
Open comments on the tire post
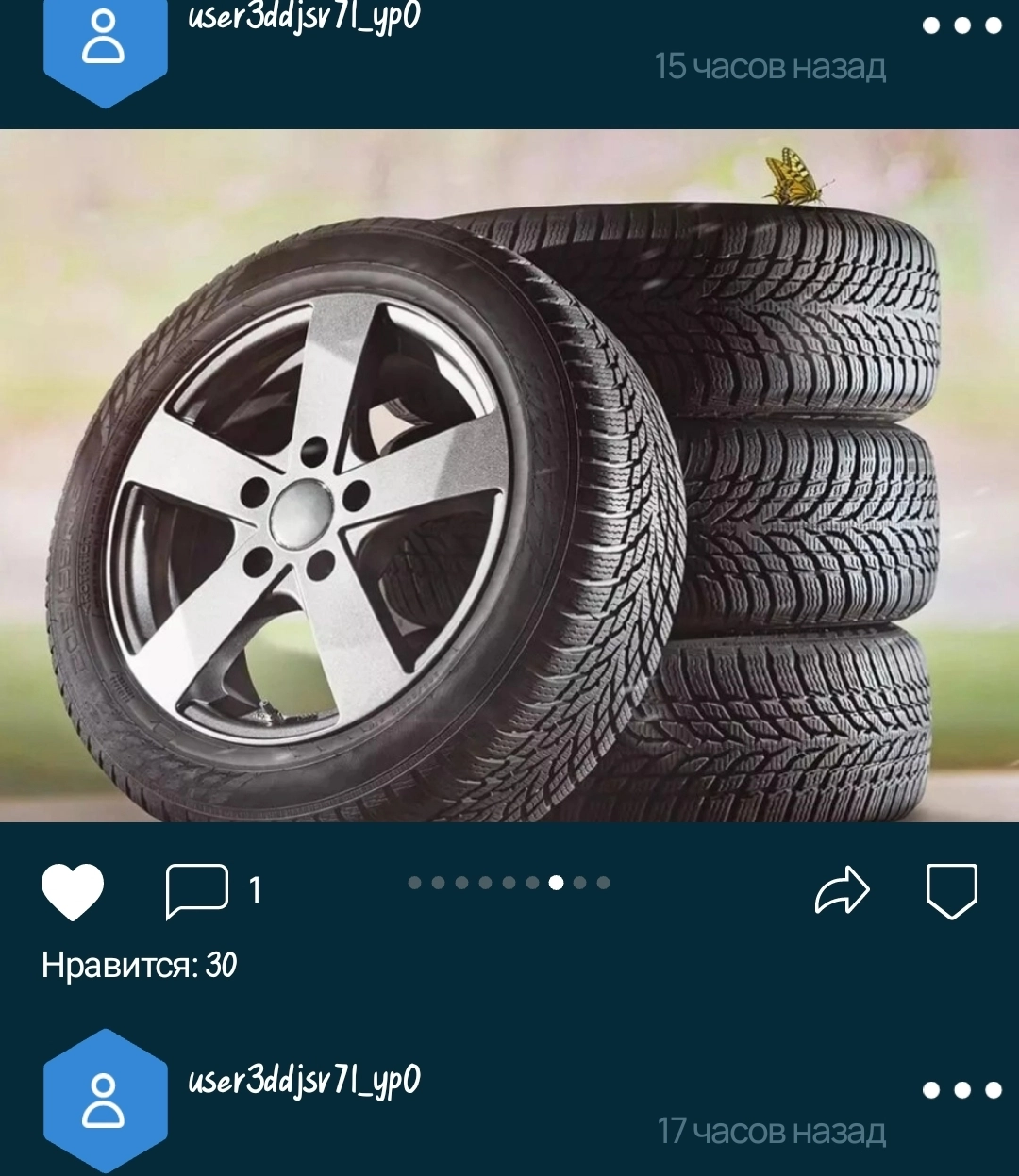[x=197, y=890]
